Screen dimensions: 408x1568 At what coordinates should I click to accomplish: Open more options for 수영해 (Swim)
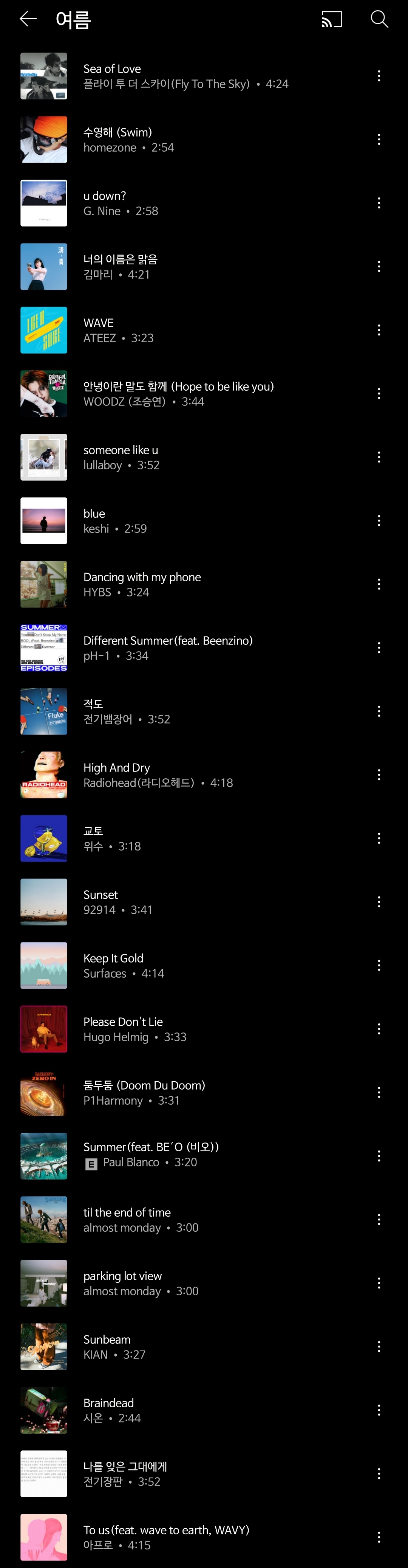[x=379, y=140]
